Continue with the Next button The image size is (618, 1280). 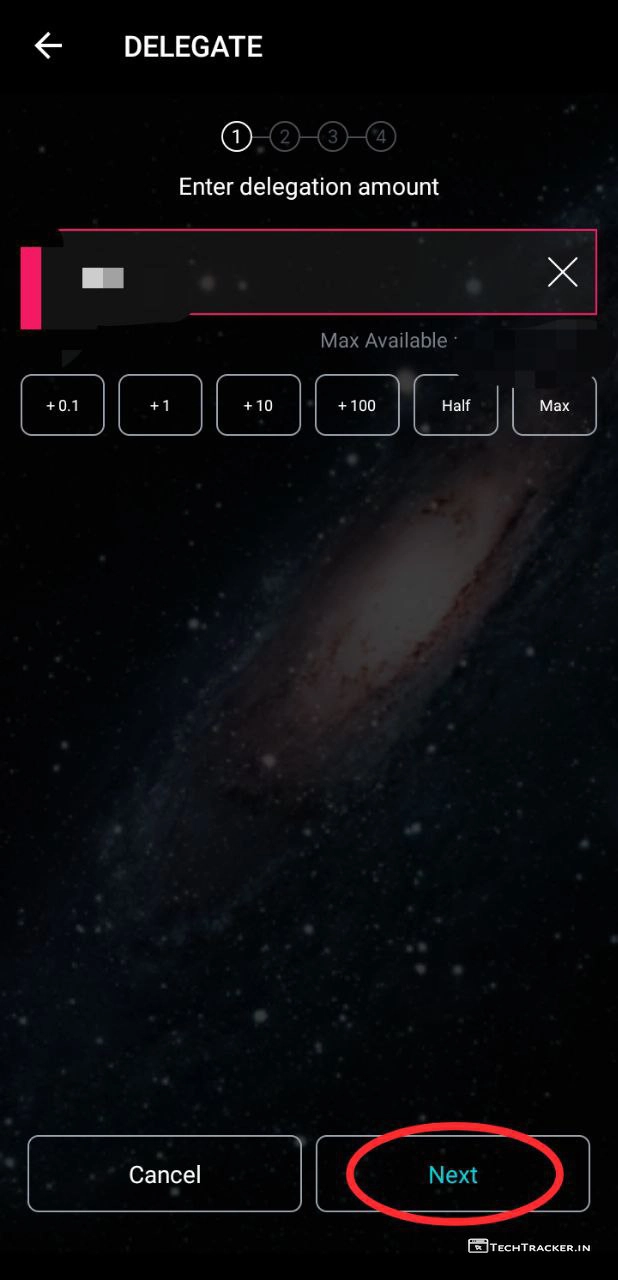(x=453, y=1174)
